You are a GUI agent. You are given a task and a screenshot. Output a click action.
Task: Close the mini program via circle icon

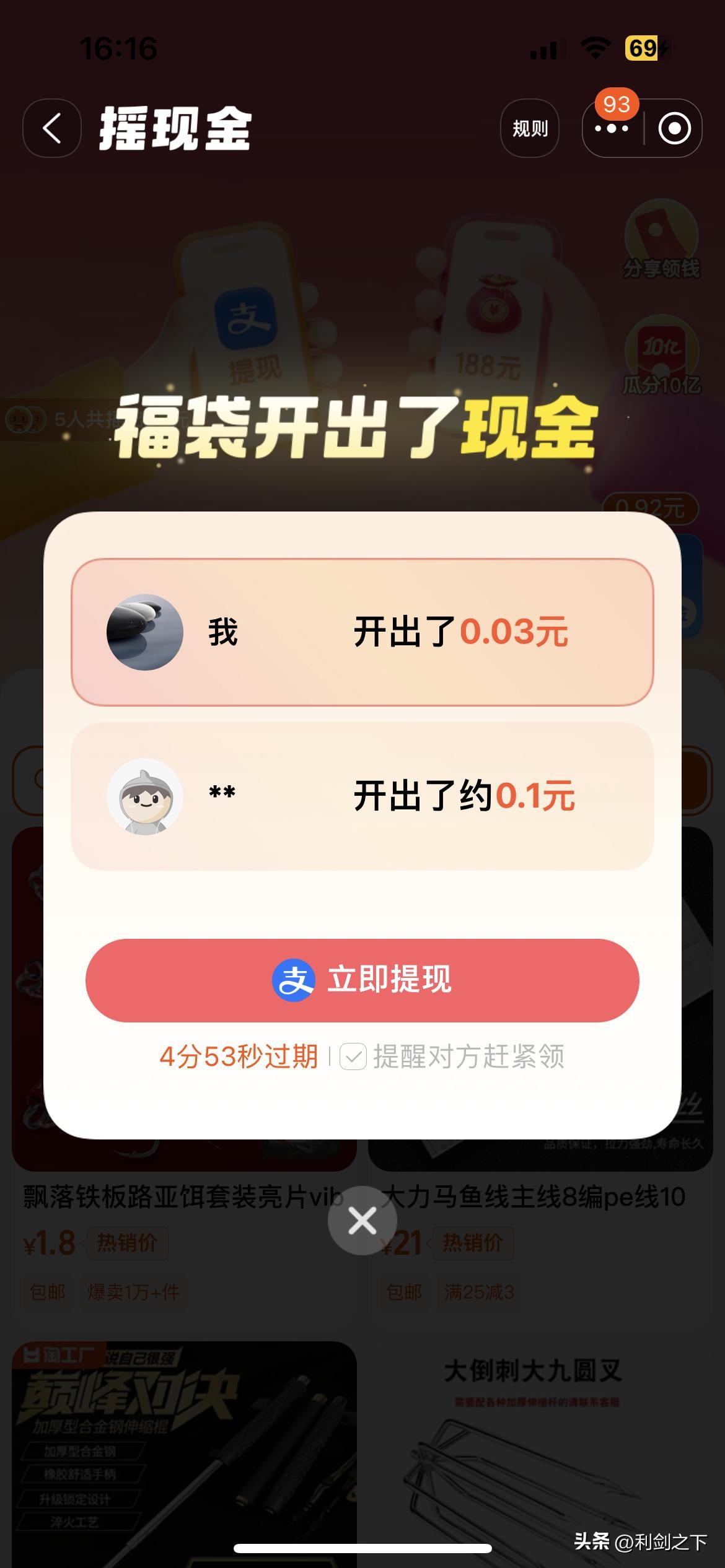[674, 128]
